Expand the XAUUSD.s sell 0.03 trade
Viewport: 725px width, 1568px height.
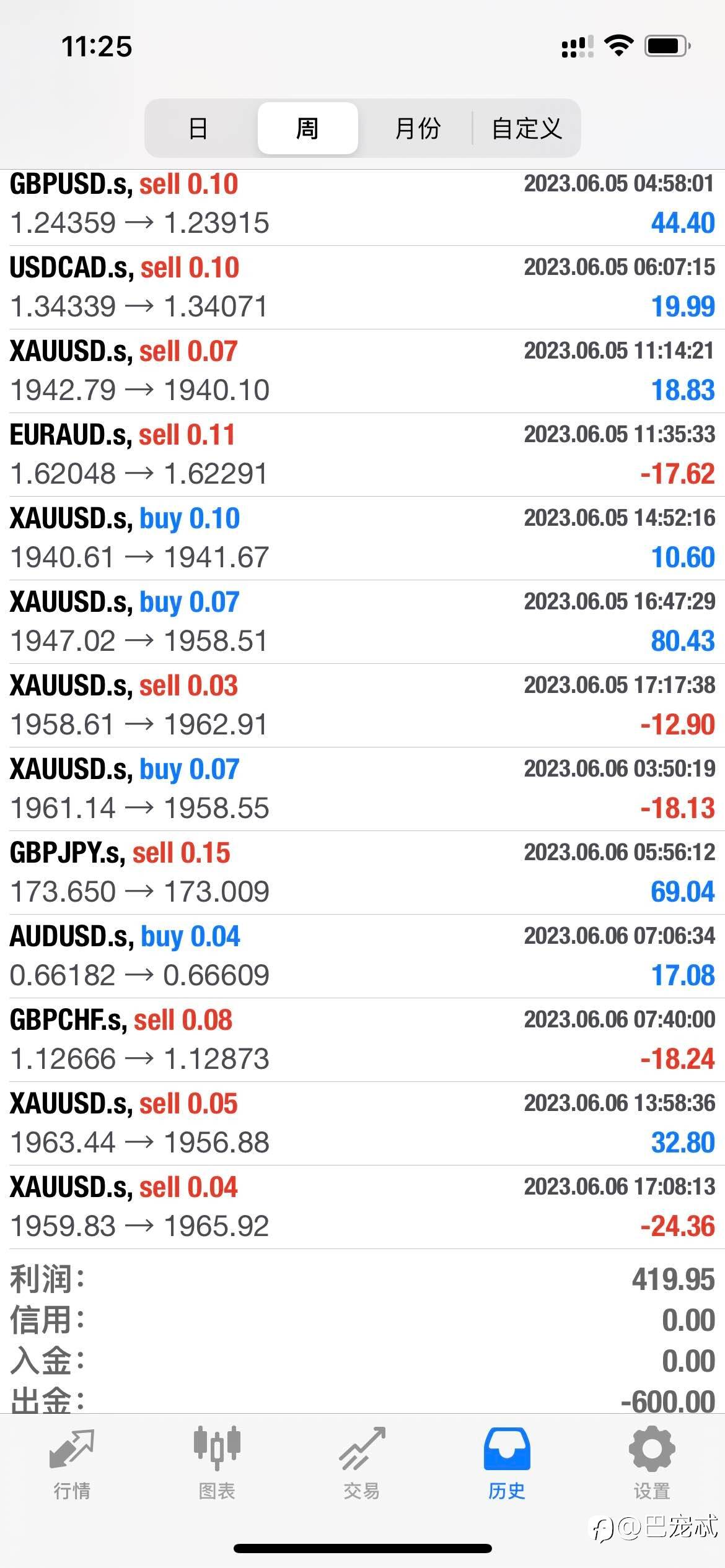pyautogui.click(x=362, y=705)
